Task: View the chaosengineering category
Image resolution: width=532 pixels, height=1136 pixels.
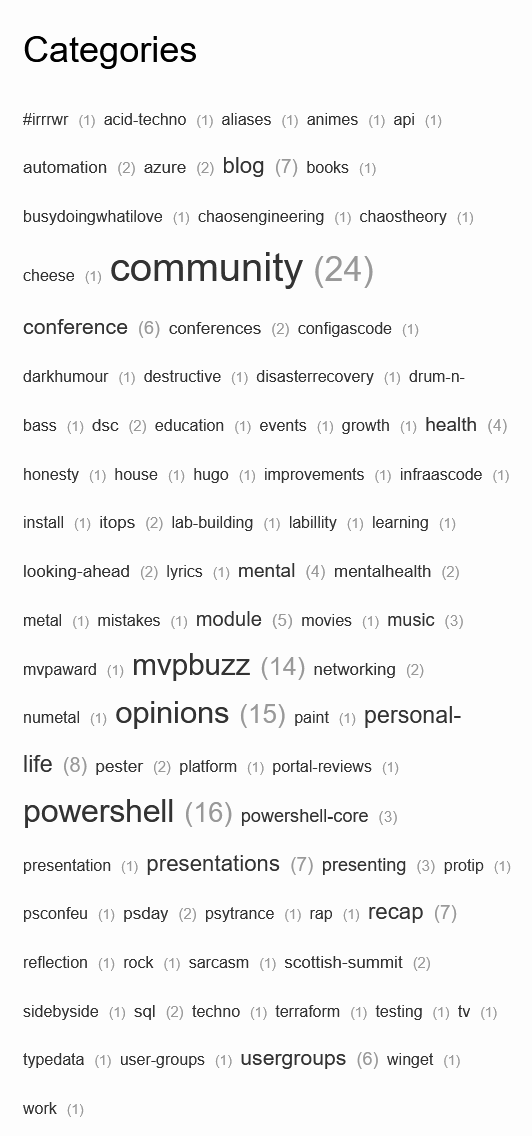Action: (x=261, y=217)
